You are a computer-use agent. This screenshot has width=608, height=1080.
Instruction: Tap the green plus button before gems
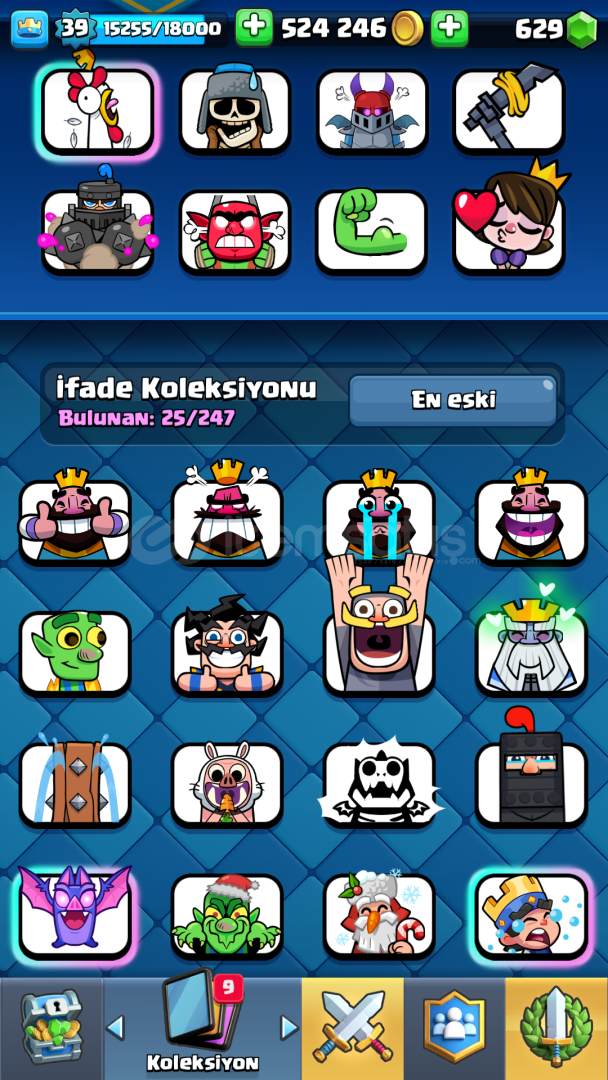pyautogui.click(x=450, y=28)
